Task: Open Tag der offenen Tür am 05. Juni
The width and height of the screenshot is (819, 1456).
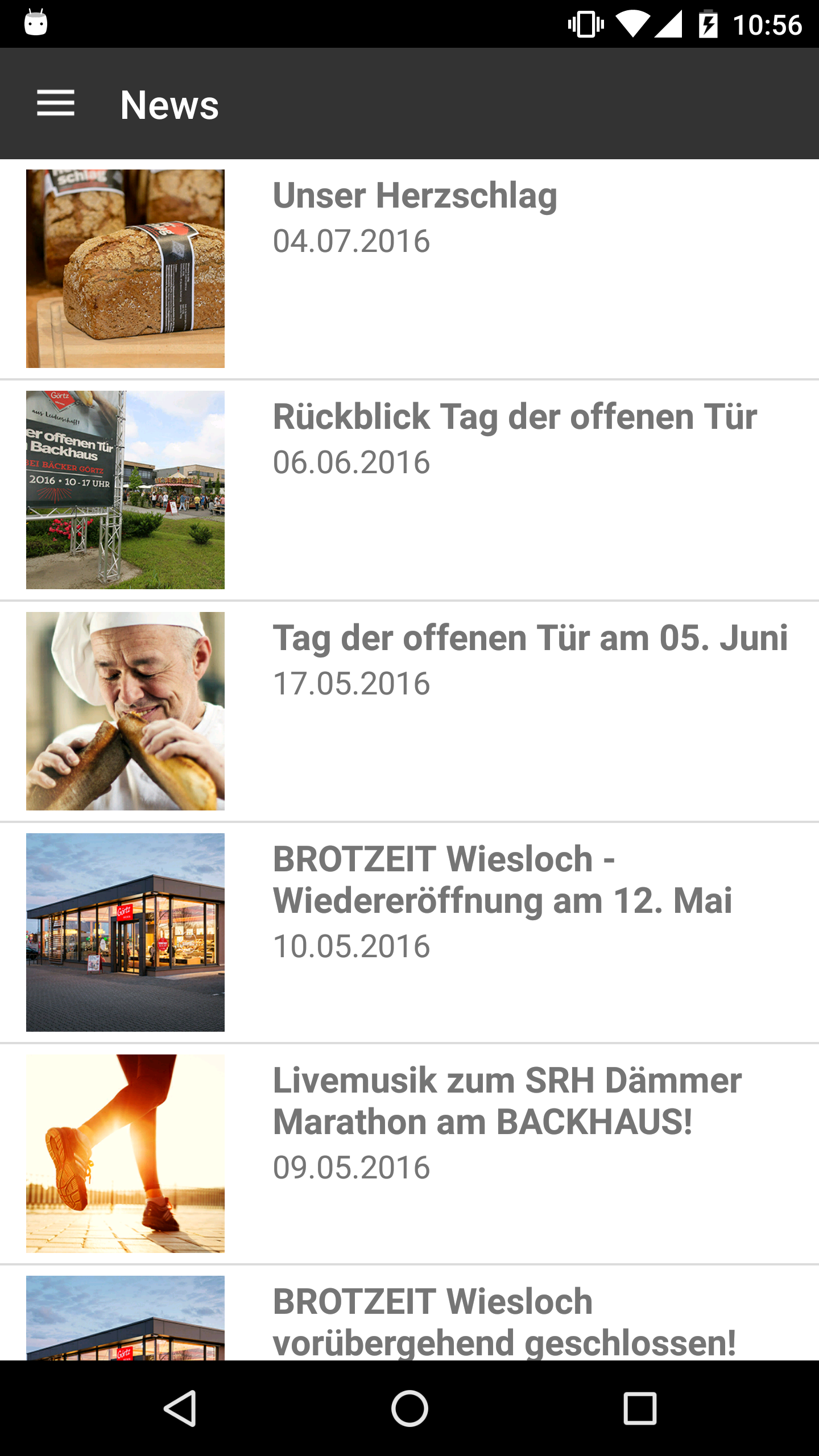Action: pos(530,639)
